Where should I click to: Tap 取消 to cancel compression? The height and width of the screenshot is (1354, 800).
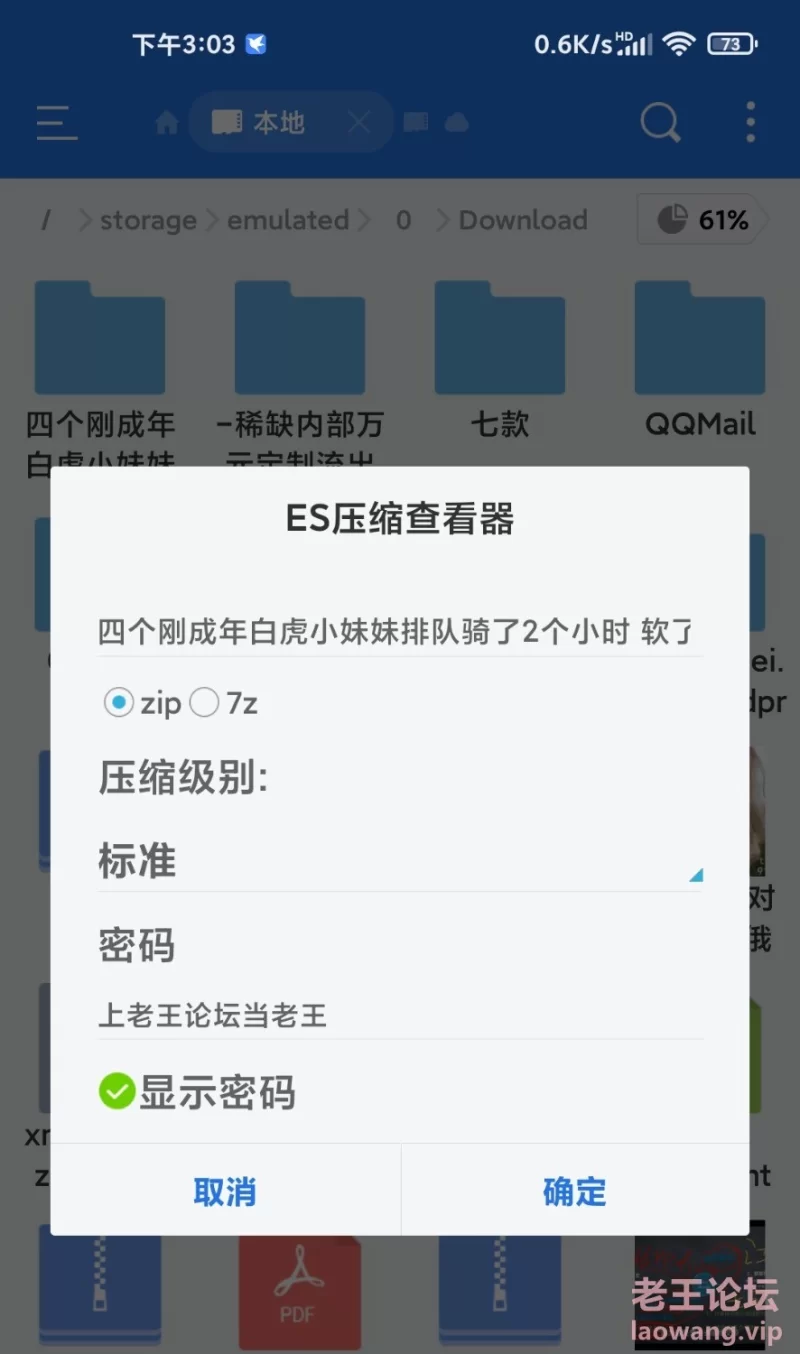[225, 1191]
